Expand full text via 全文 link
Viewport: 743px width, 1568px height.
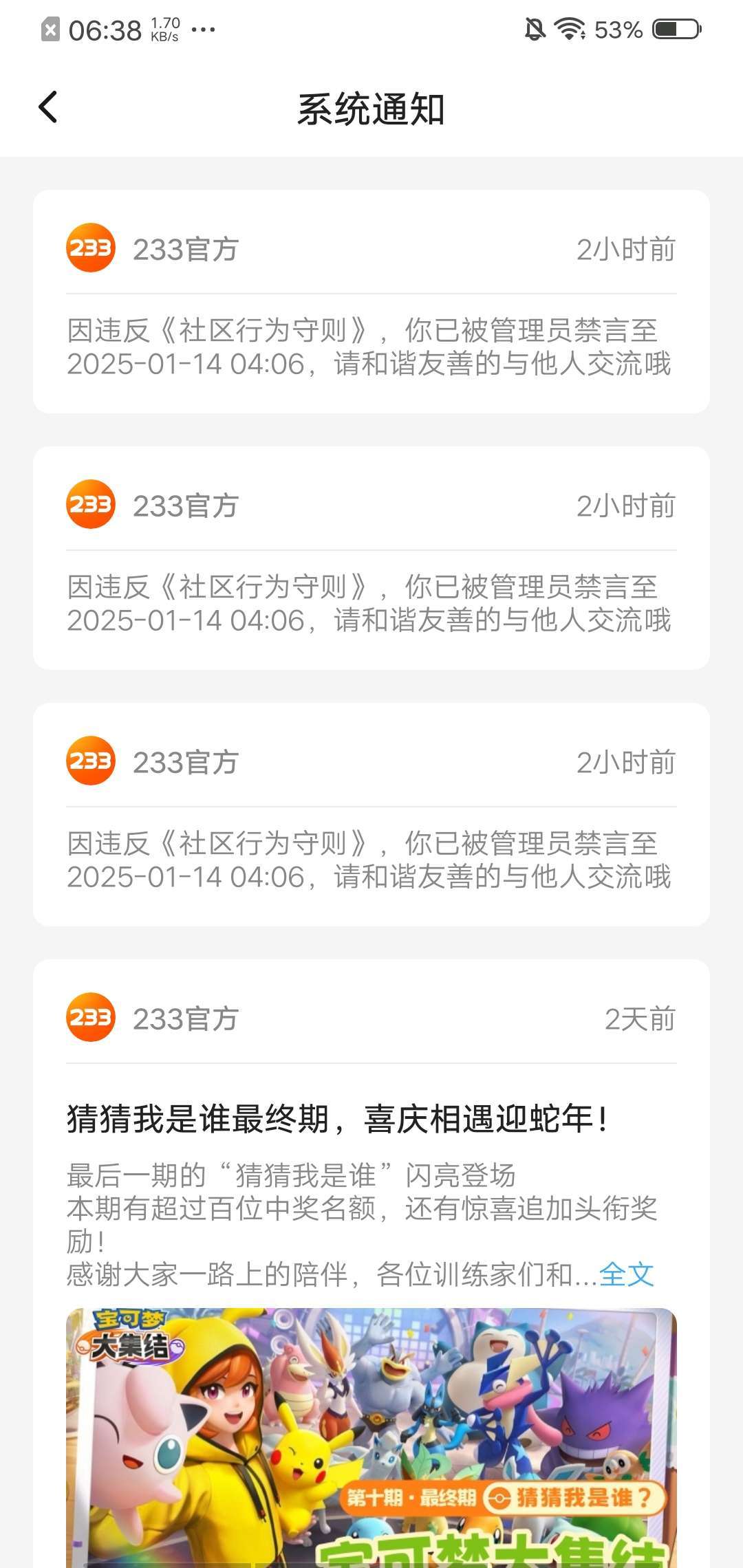626,1274
